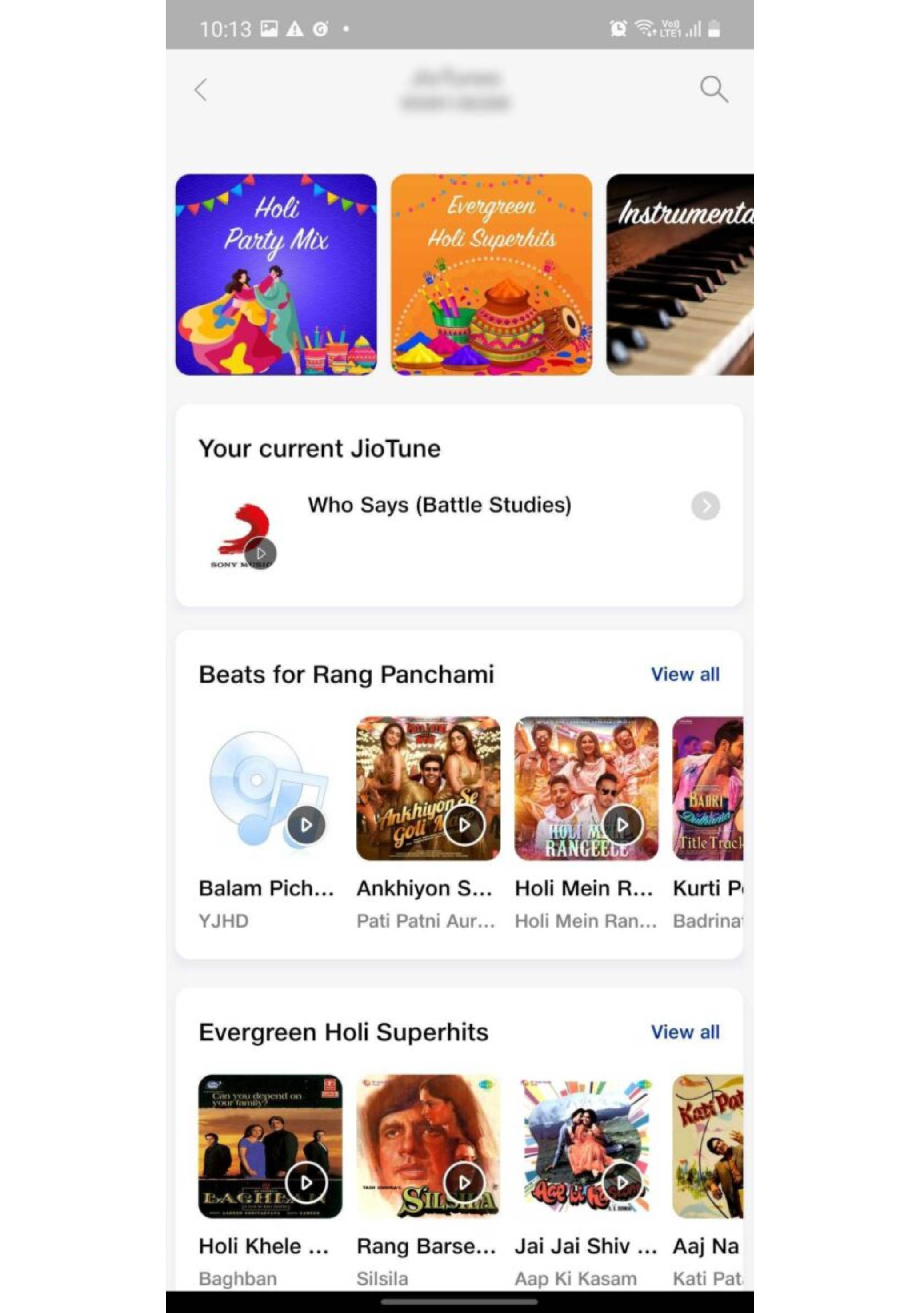
Task: View all Evergreen Holi Superhits songs
Action: (684, 1032)
